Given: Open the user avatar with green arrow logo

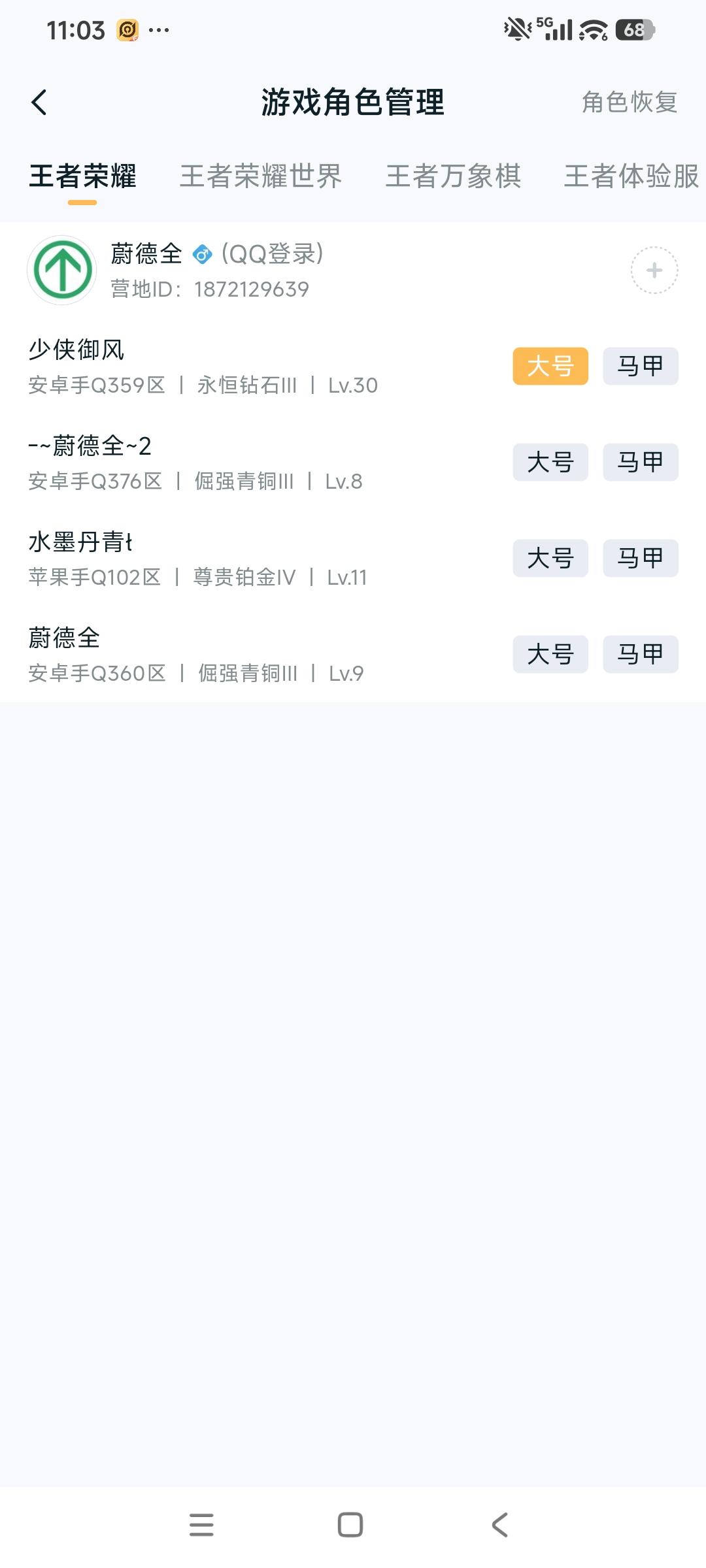Looking at the screenshot, I should [x=62, y=269].
